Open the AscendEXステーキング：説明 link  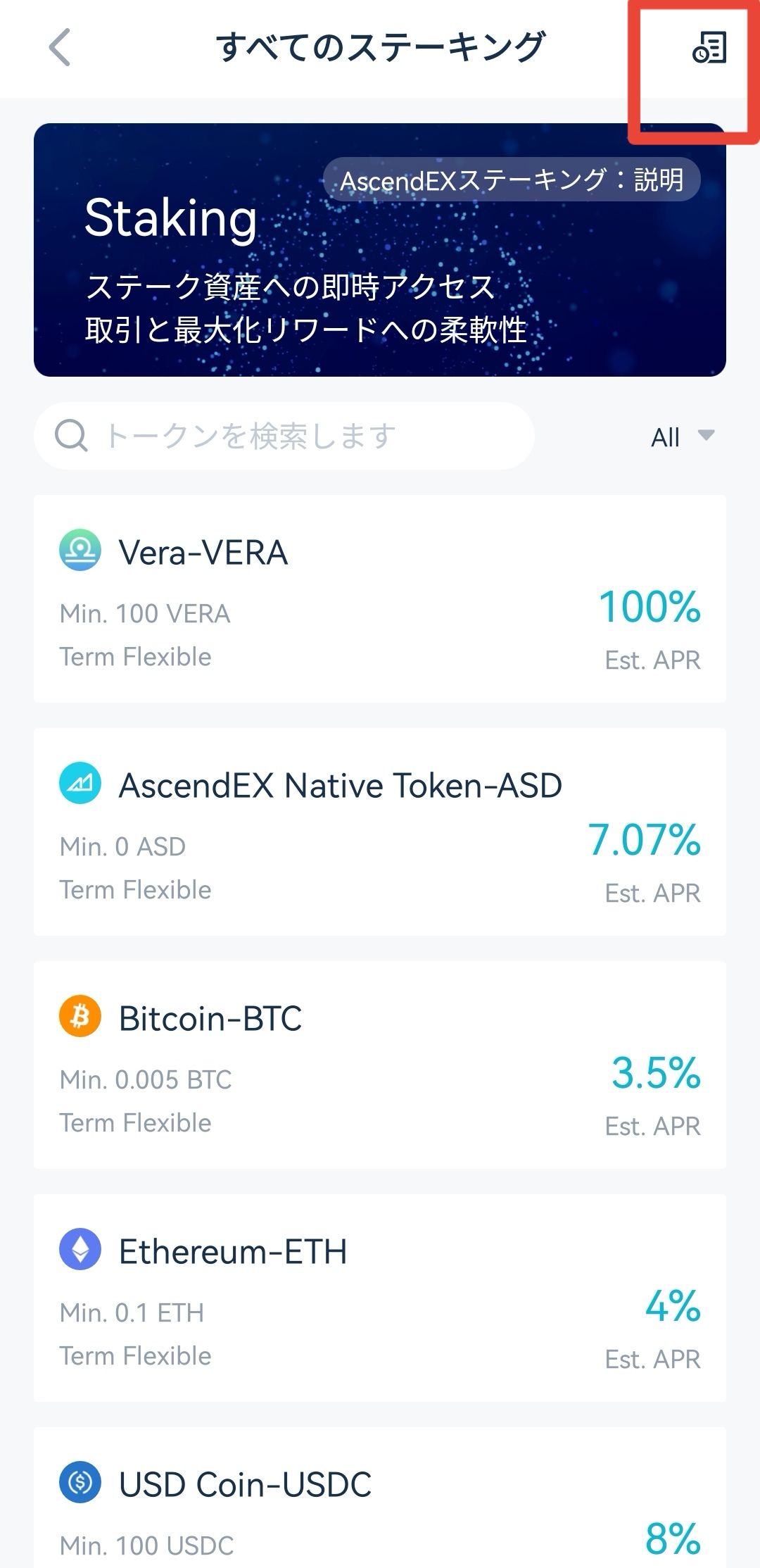(512, 180)
